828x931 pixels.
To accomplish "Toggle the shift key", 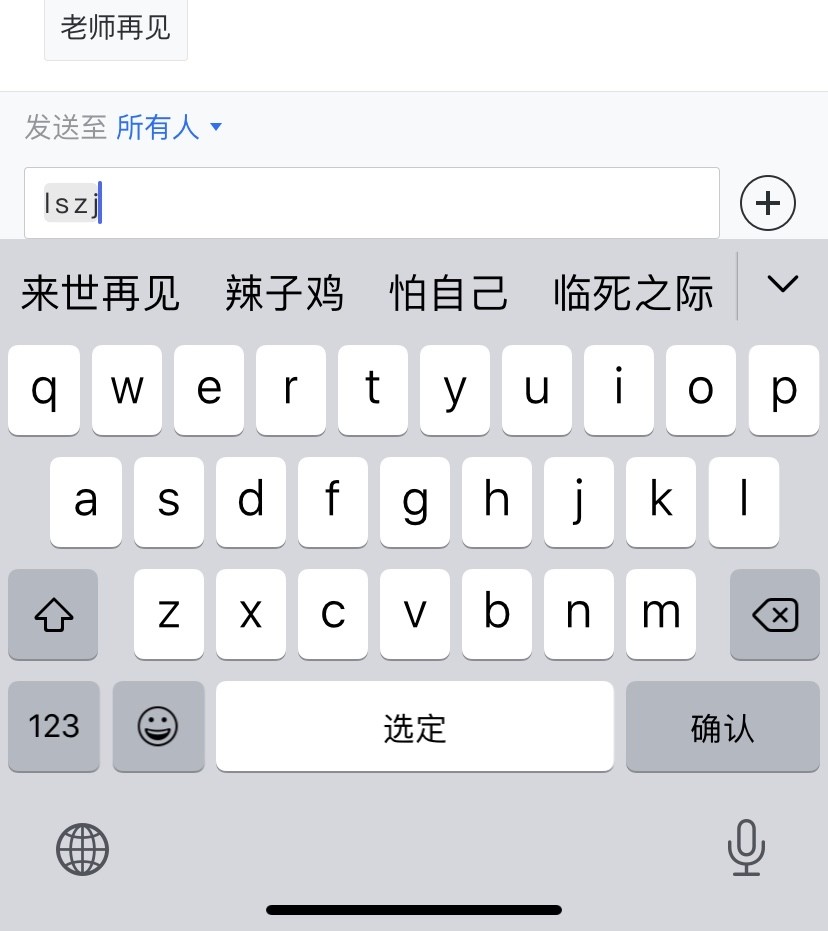I will point(54,614).
